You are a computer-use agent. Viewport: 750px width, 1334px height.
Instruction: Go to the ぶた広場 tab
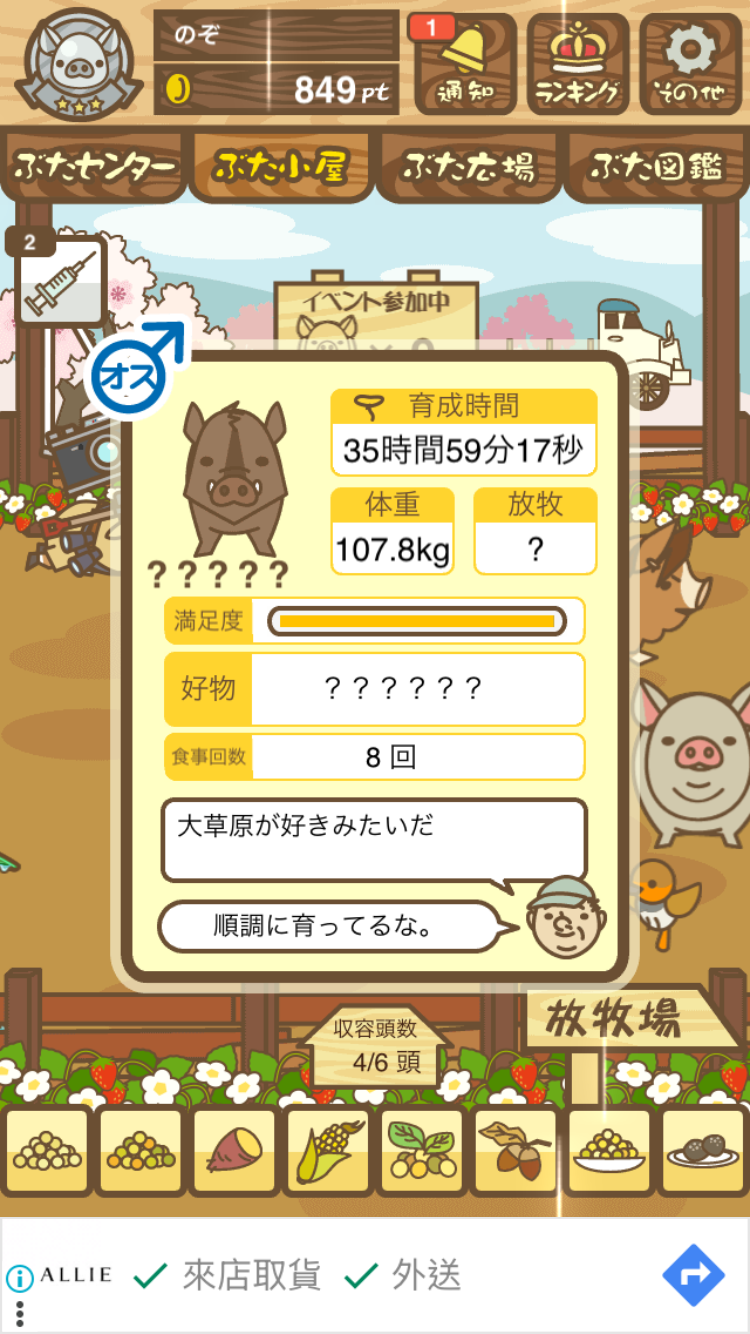[468, 167]
